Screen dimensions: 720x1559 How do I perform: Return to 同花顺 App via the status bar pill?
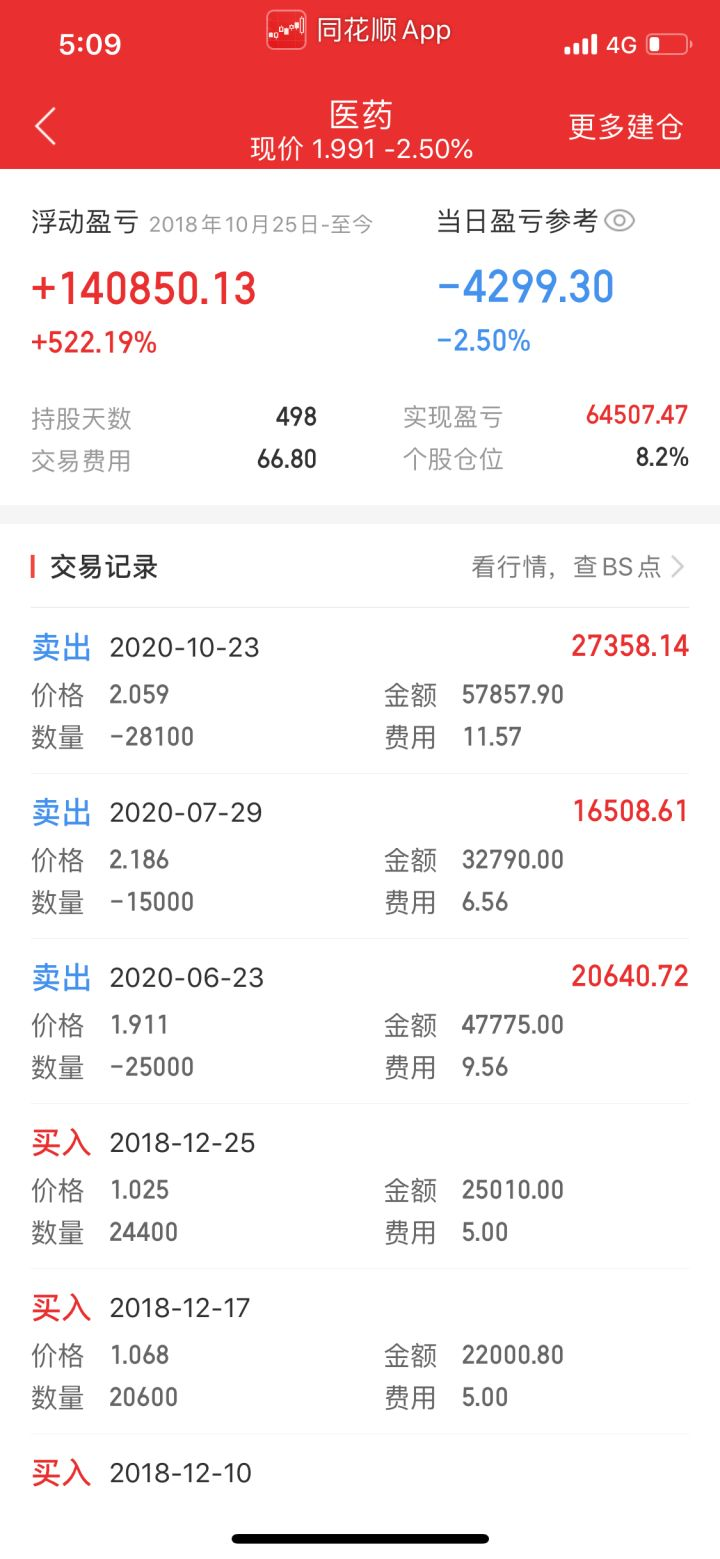(x=359, y=30)
